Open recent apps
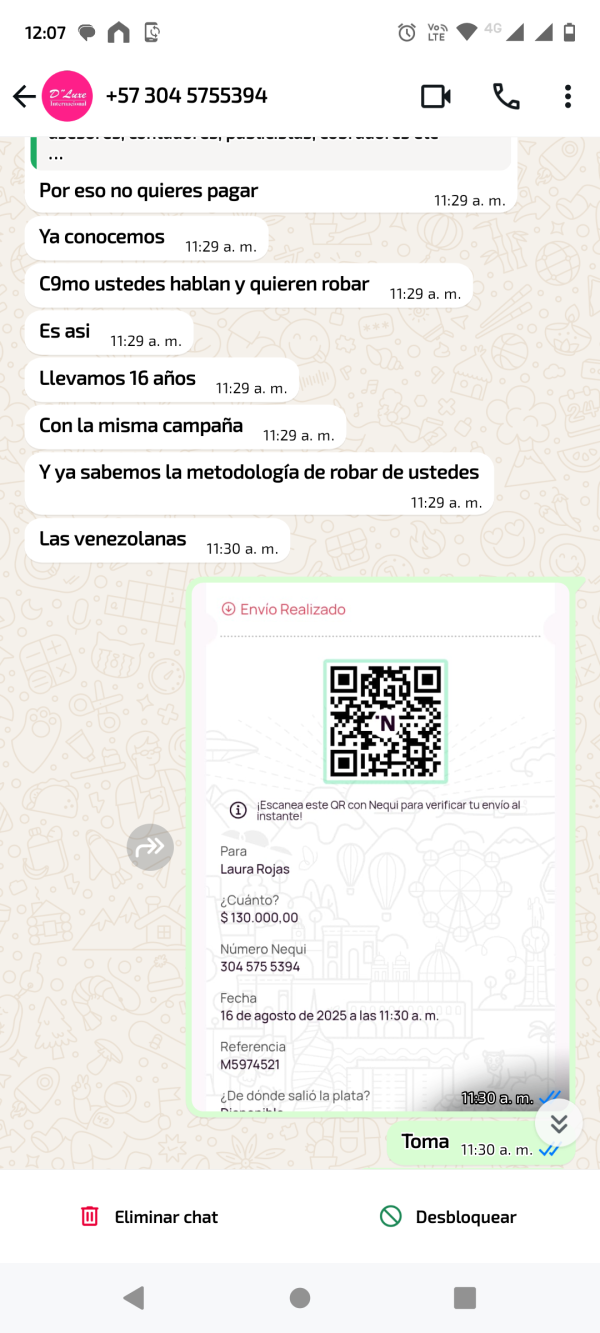This screenshot has height=1333, width=600. pyautogui.click(x=464, y=1298)
